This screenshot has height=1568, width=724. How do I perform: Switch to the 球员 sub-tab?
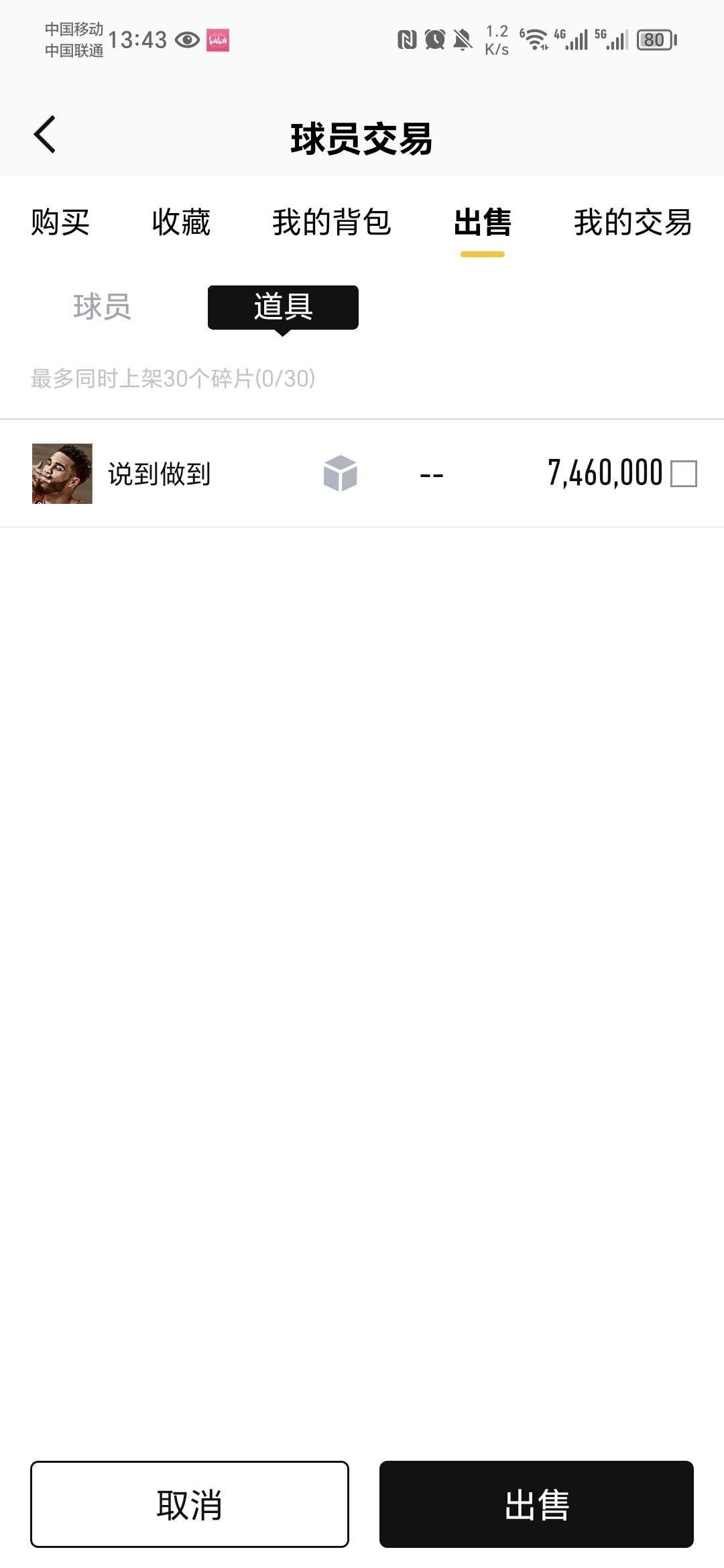(x=102, y=307)
